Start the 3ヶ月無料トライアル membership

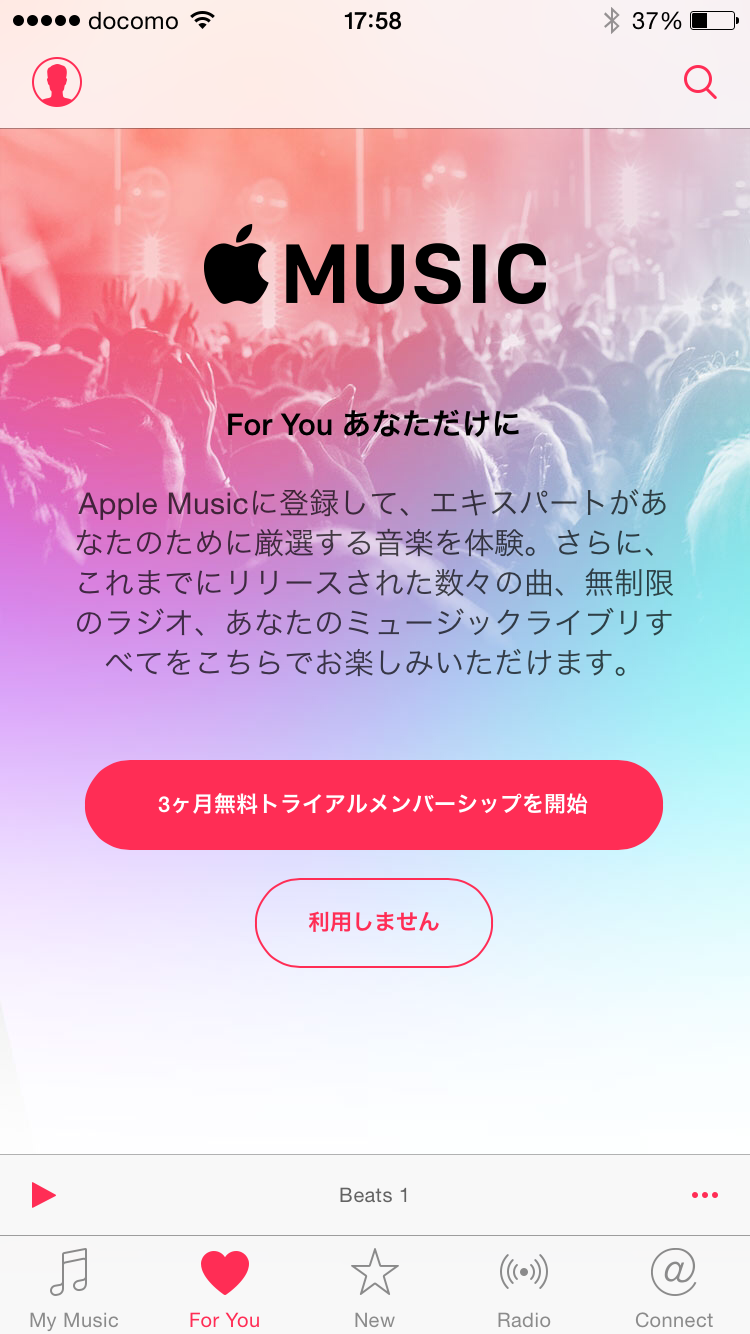374,804
